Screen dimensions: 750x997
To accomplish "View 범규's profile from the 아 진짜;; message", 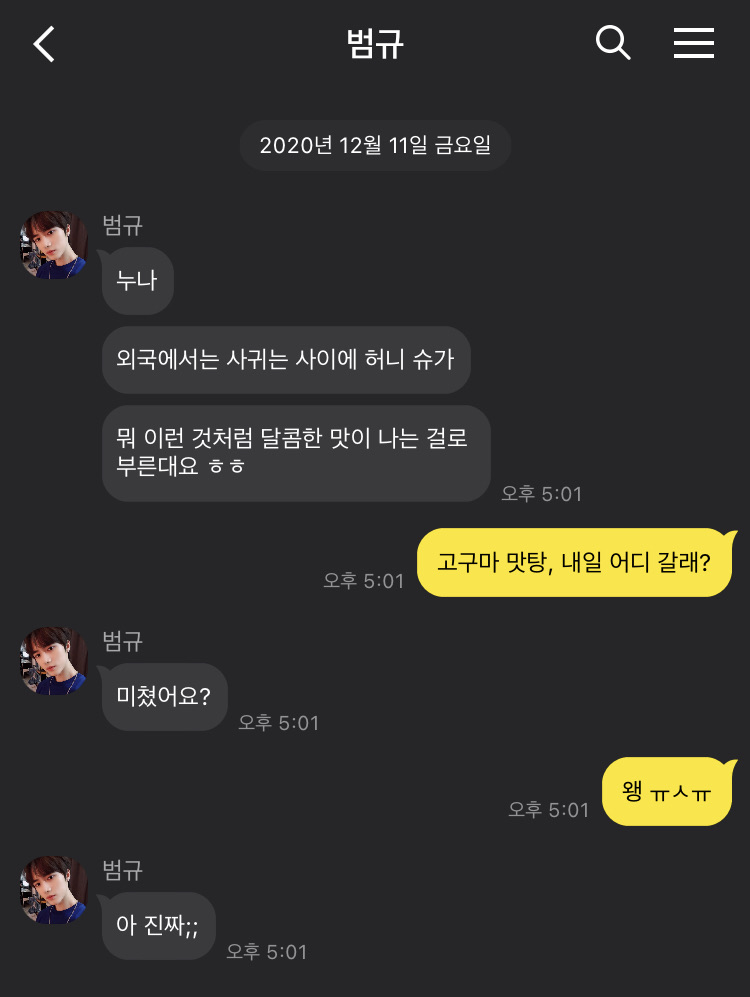I will (x=54, y=889).
